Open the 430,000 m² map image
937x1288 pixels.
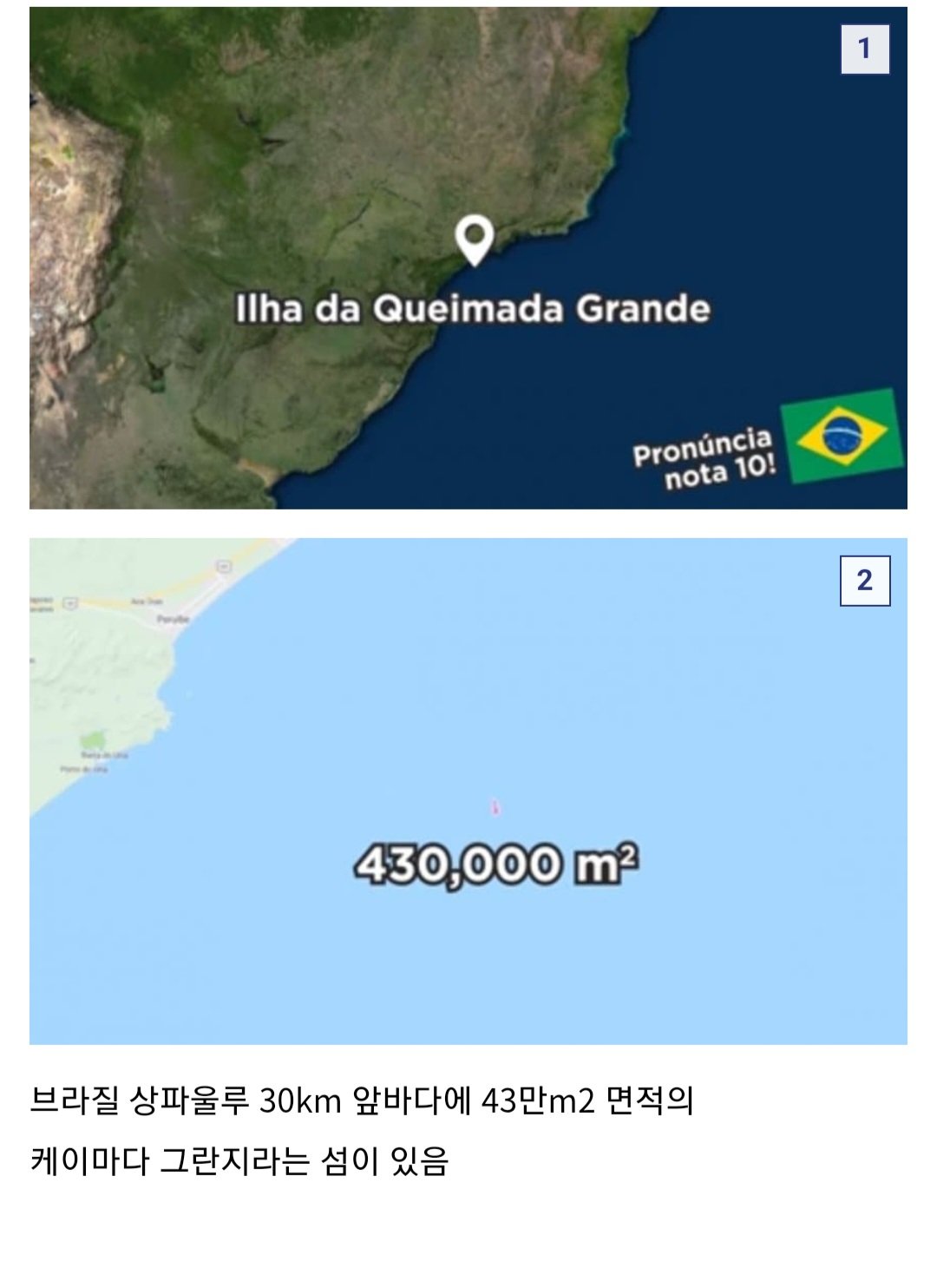468,791
